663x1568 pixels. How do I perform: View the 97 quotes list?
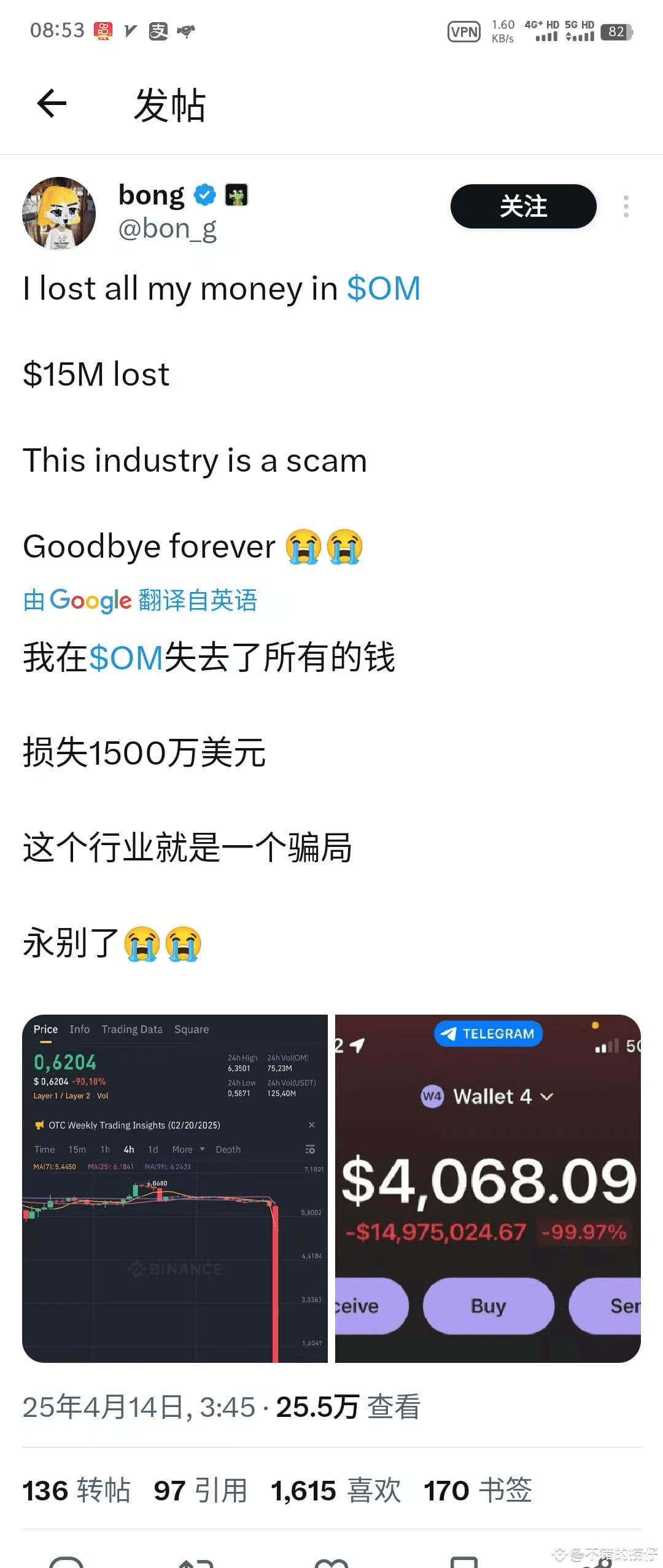200,1491
